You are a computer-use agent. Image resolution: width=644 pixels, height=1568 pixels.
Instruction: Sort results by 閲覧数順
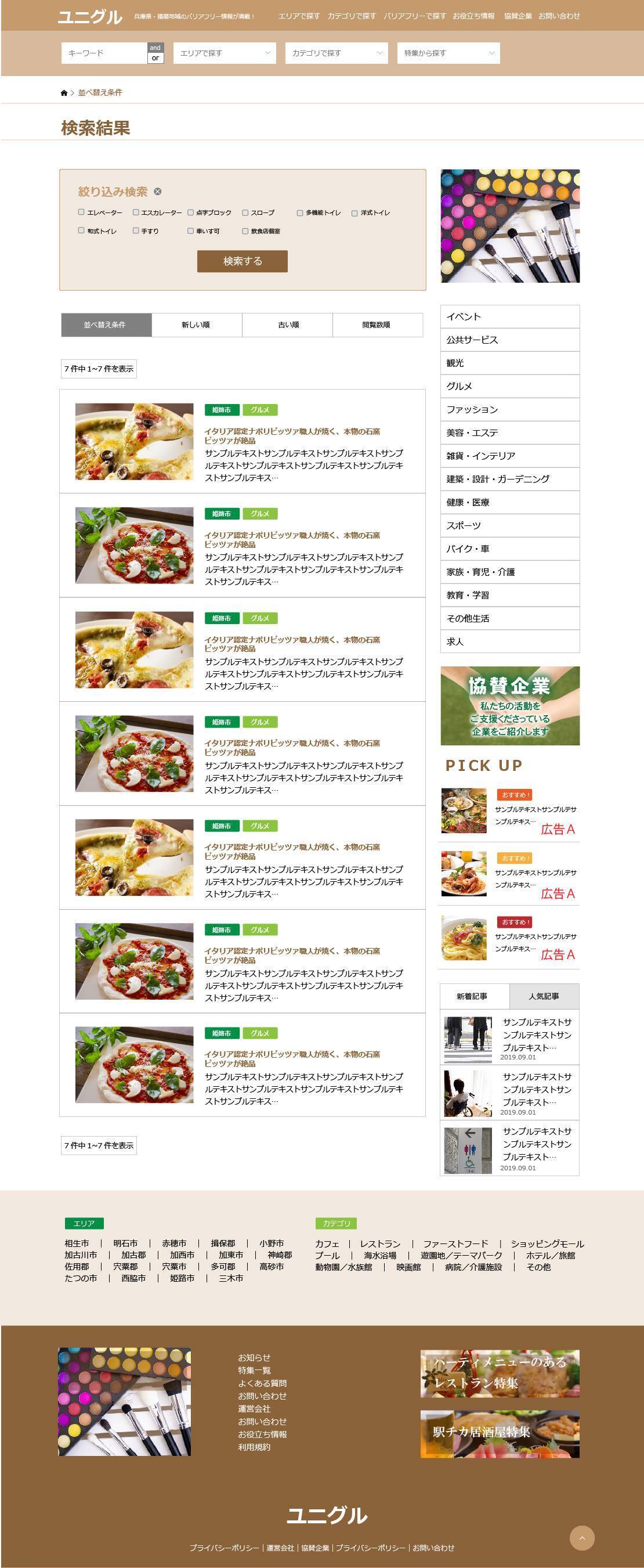click(x=377, y=325)
